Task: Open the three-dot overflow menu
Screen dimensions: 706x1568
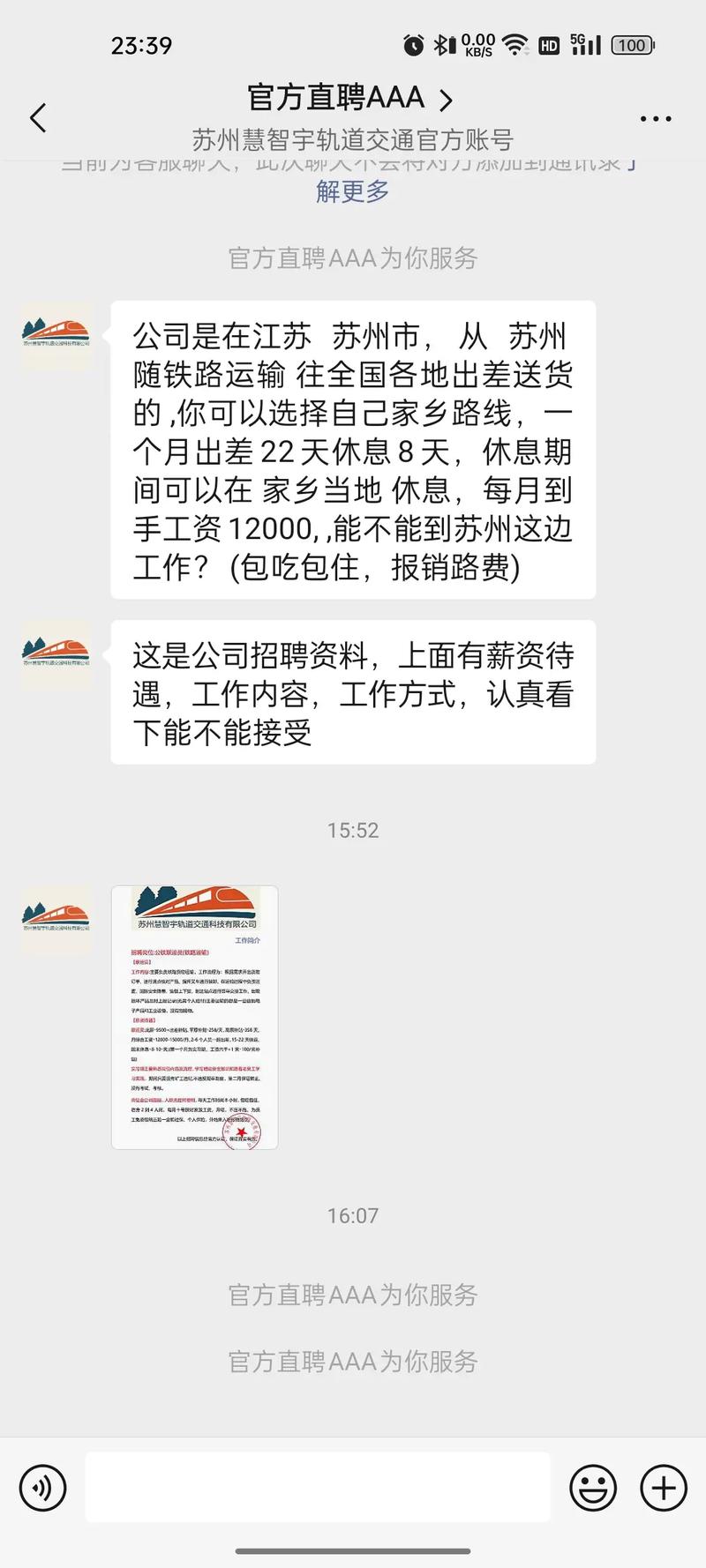Action: pyautogui.click(x=655, y=119)
